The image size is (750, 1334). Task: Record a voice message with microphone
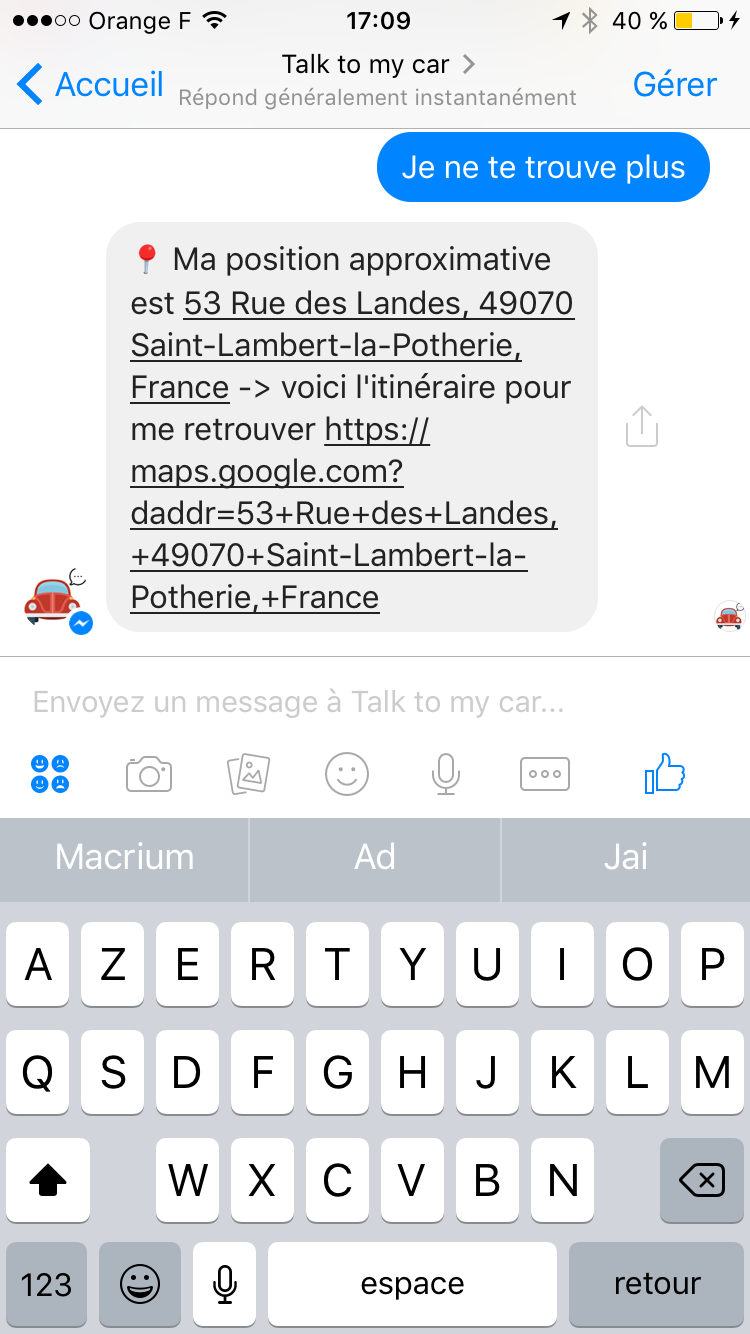point(446,774)
